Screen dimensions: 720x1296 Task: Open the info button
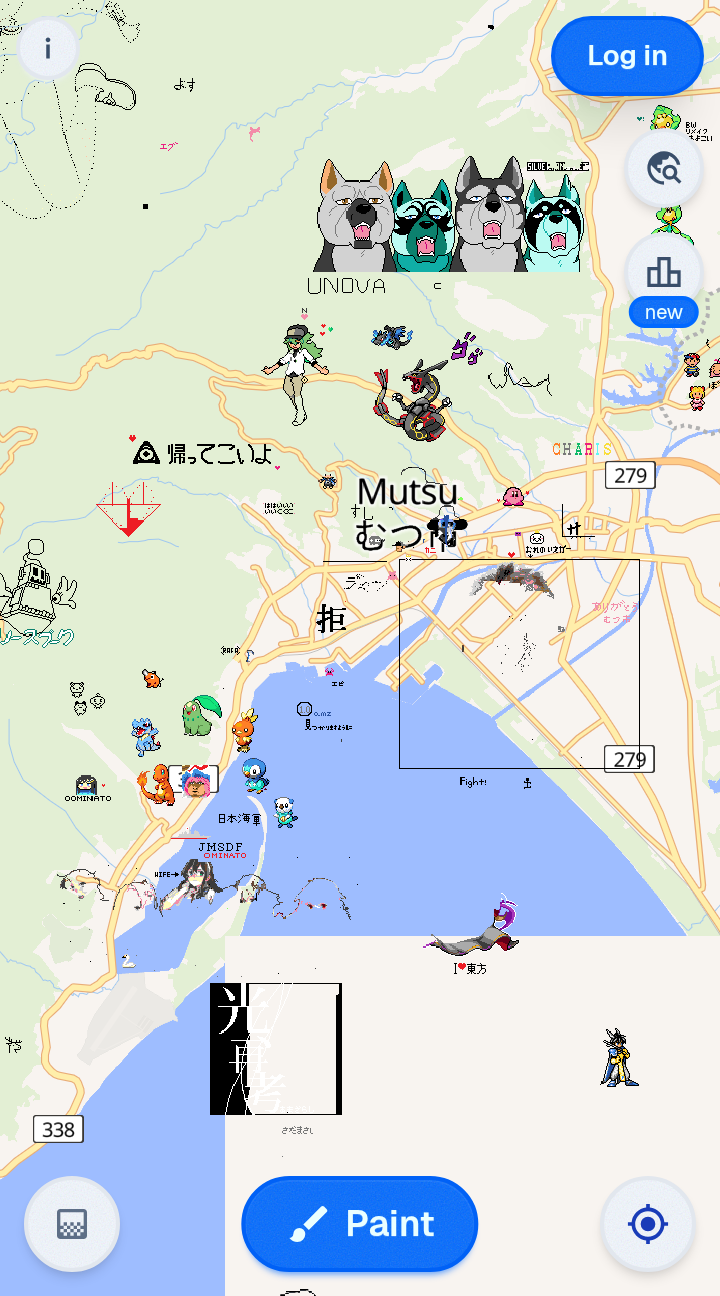coord(47,48)
